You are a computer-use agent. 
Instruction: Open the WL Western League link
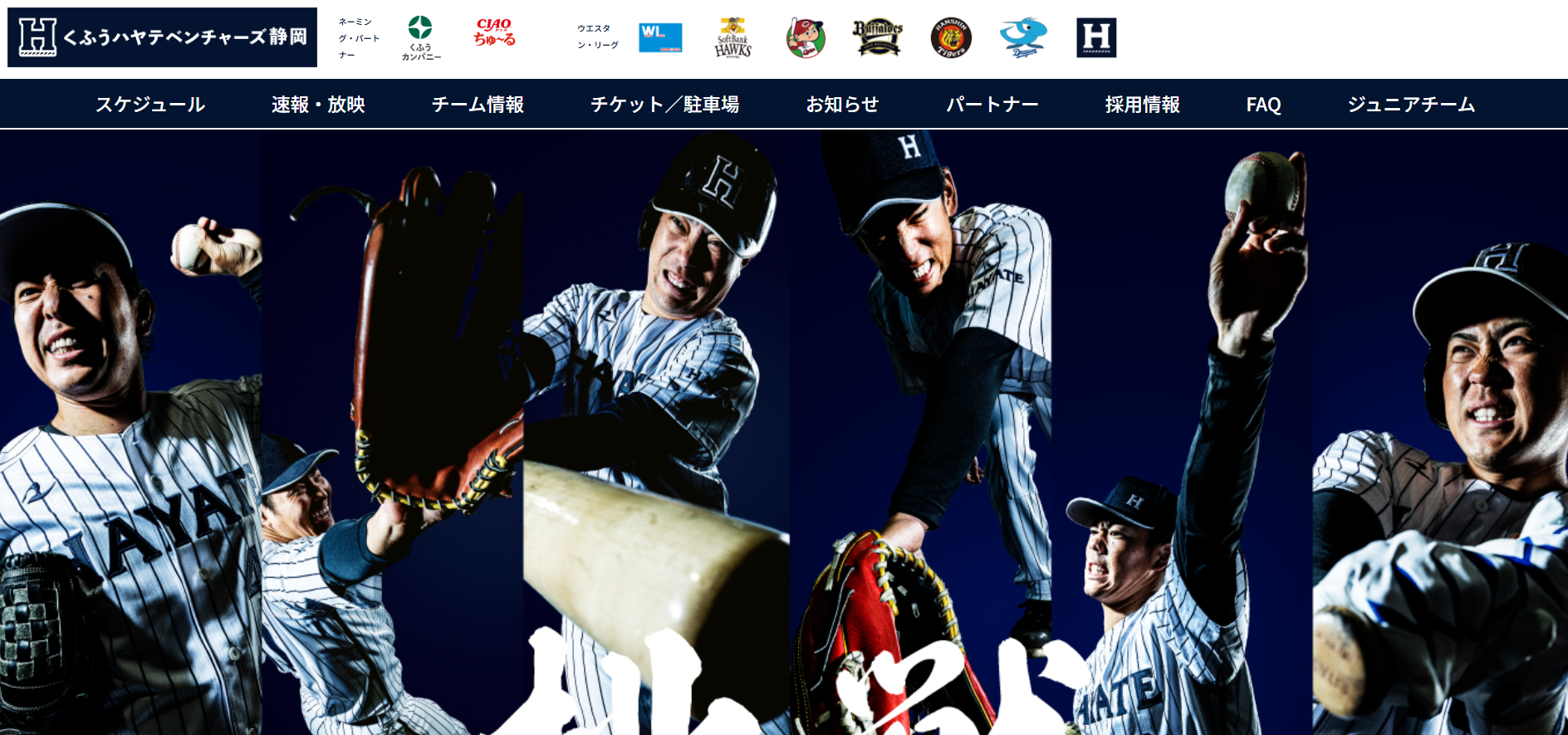tap(660, 37)
